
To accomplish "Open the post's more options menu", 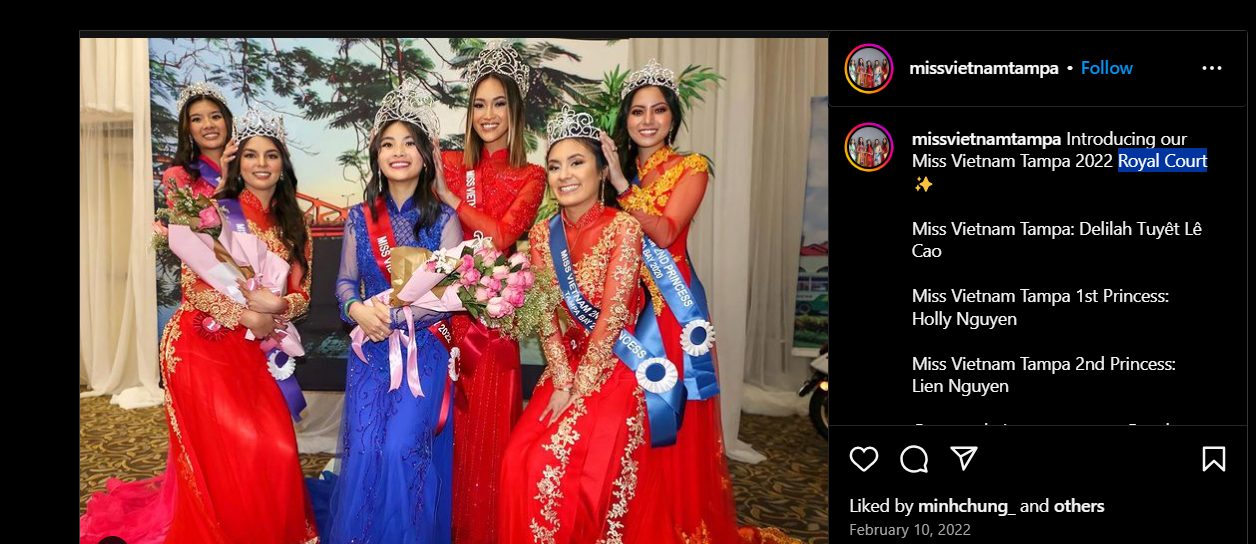I will pyautogui.click(x=1211, y=68).
